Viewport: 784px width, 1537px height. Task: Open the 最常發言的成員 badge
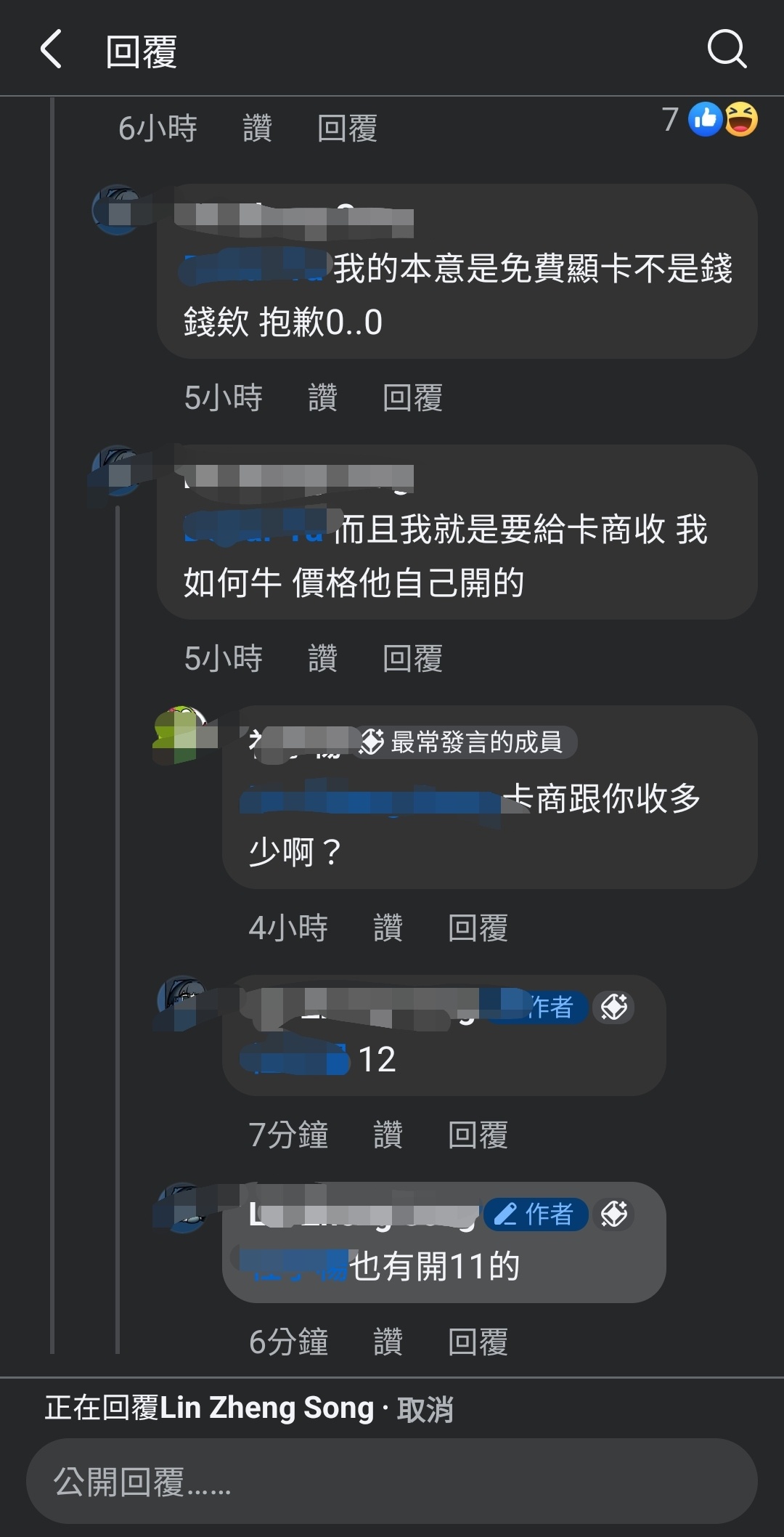(x=465, y=742)
